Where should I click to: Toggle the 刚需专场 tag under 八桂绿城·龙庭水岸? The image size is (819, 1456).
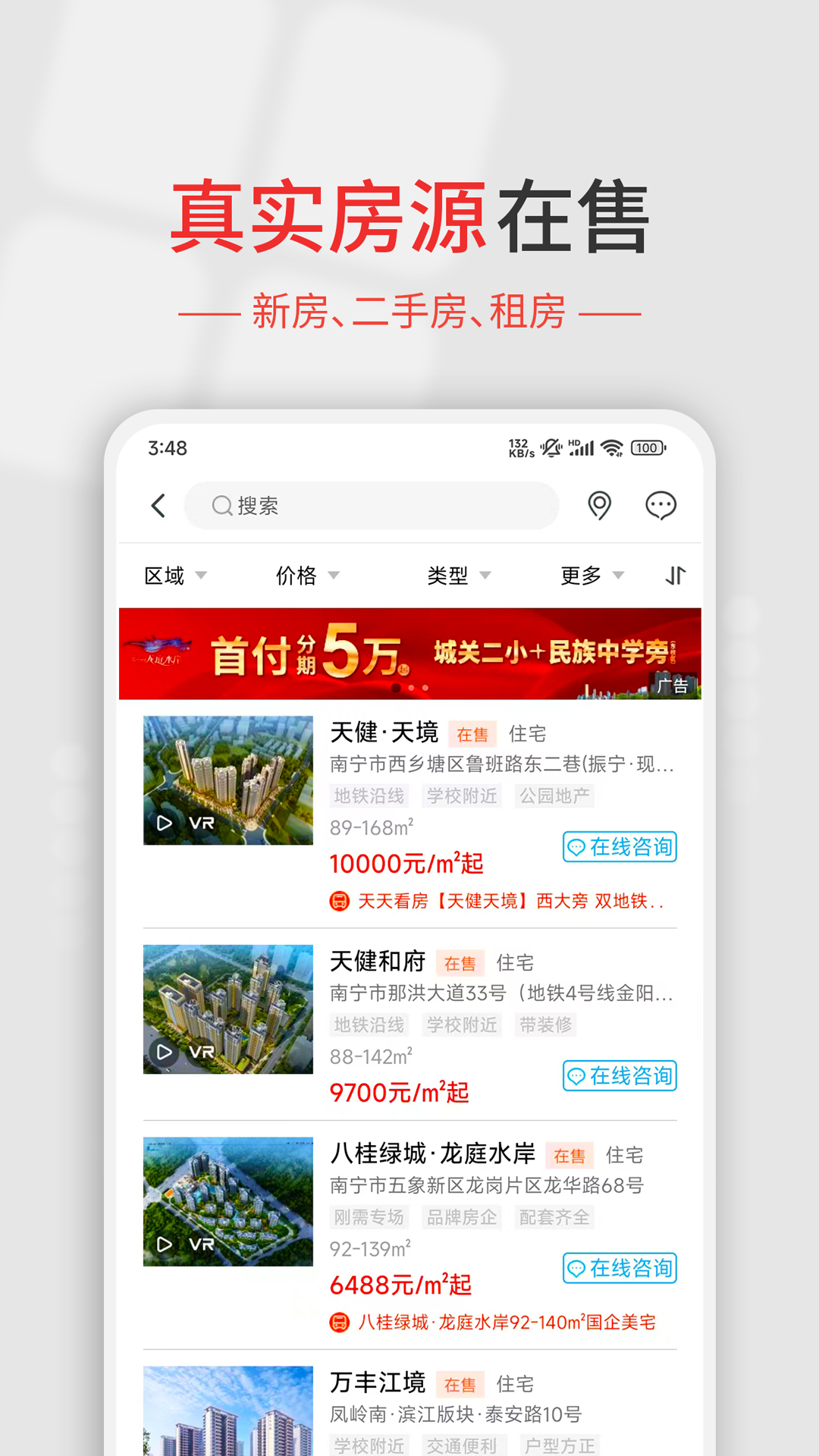coord(369,1217)
